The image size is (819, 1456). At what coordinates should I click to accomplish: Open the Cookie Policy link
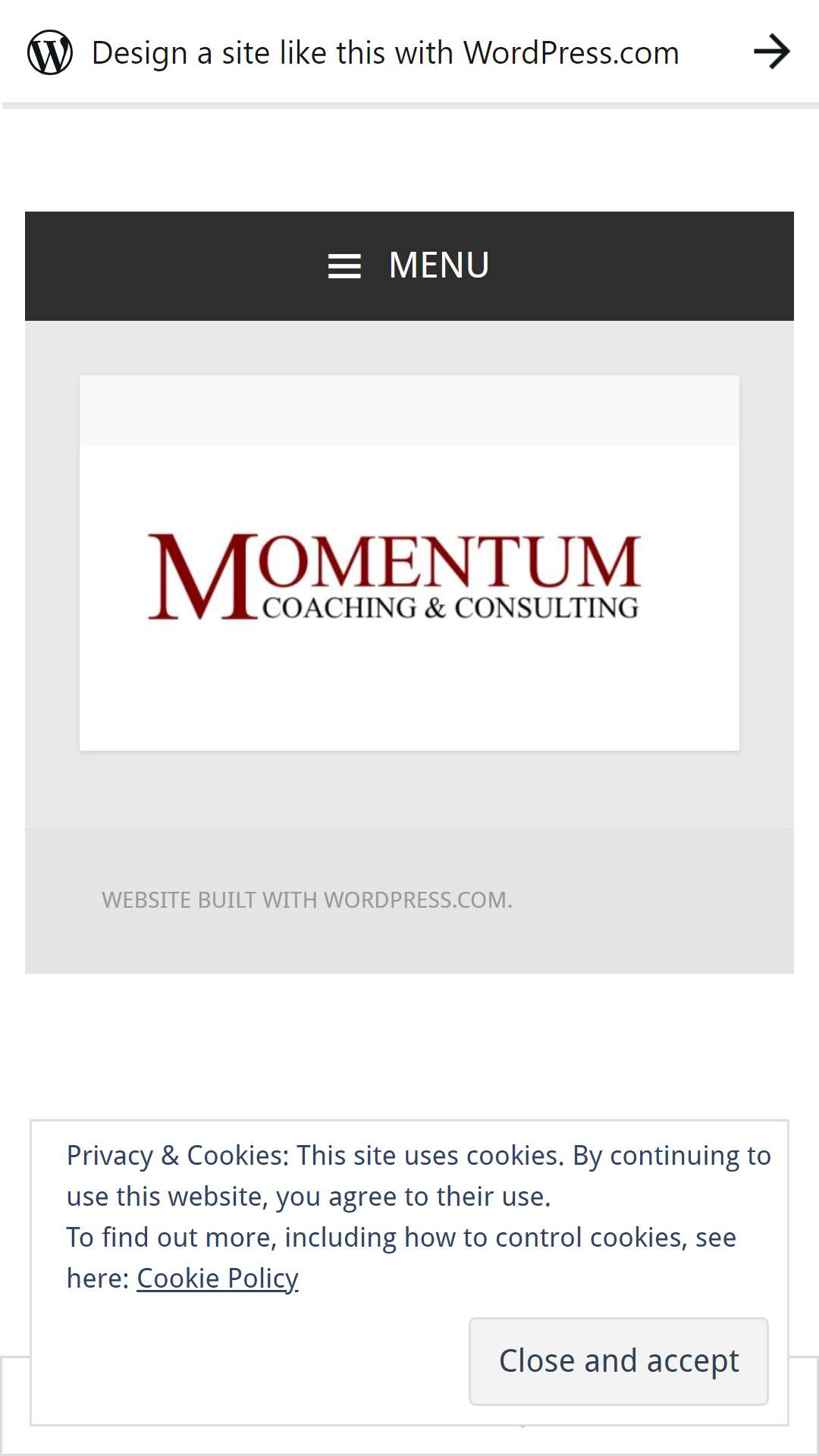click(218, 1279)
